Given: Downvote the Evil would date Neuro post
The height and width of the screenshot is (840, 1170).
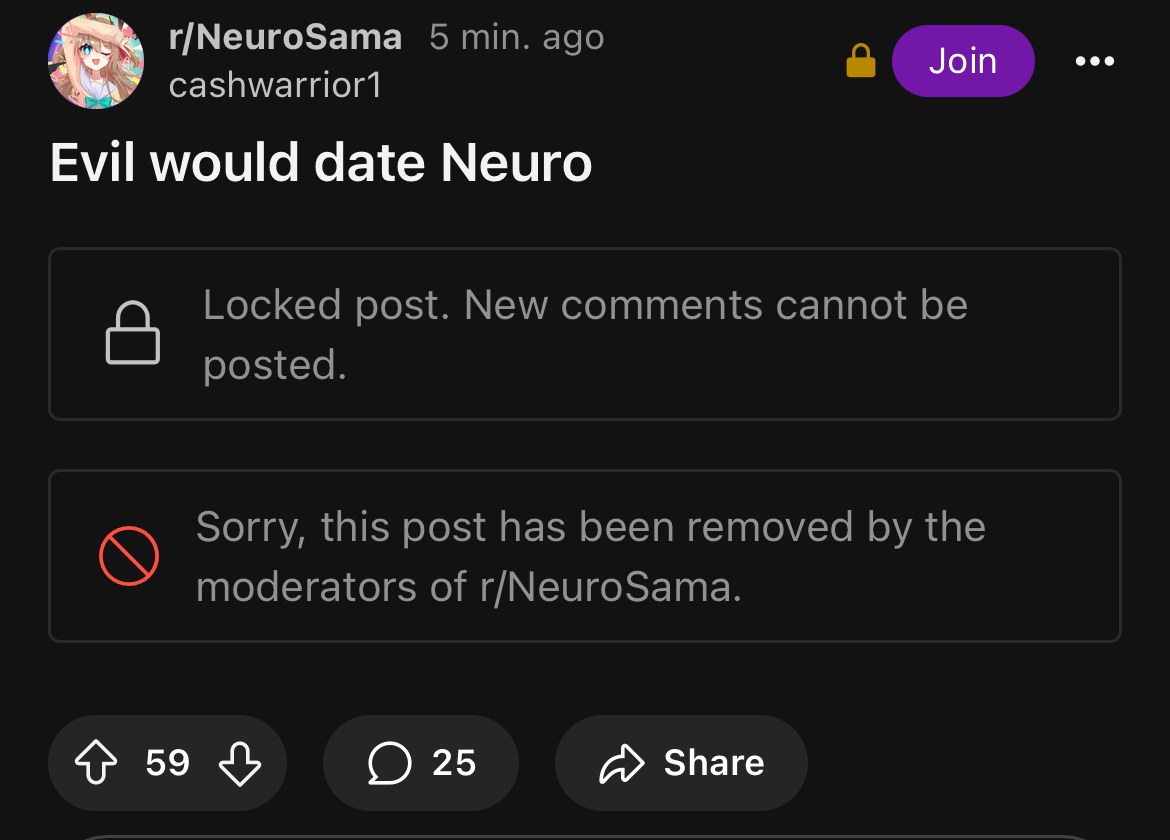Looking at the screenshot, I should (x=239, y=764).
